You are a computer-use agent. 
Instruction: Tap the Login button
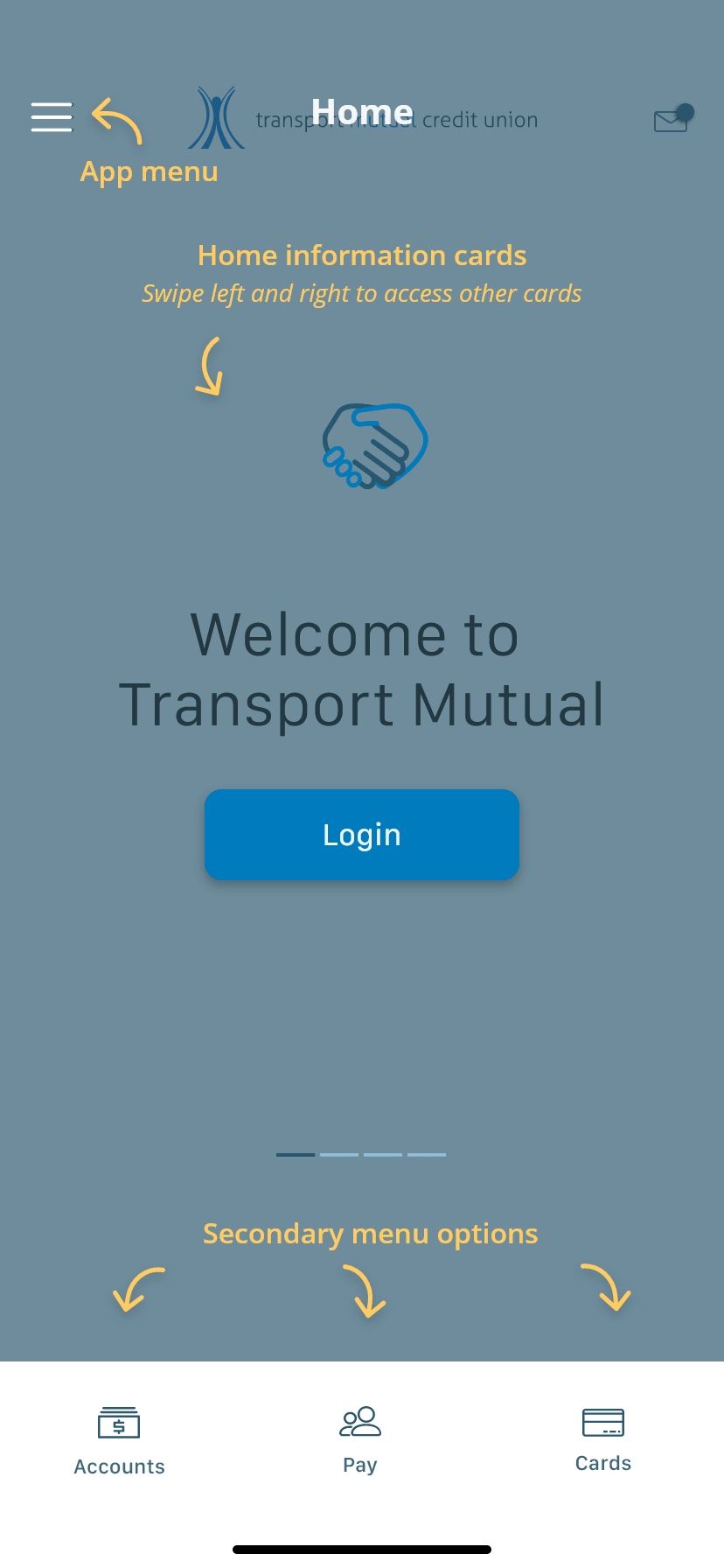click(362, 835)
